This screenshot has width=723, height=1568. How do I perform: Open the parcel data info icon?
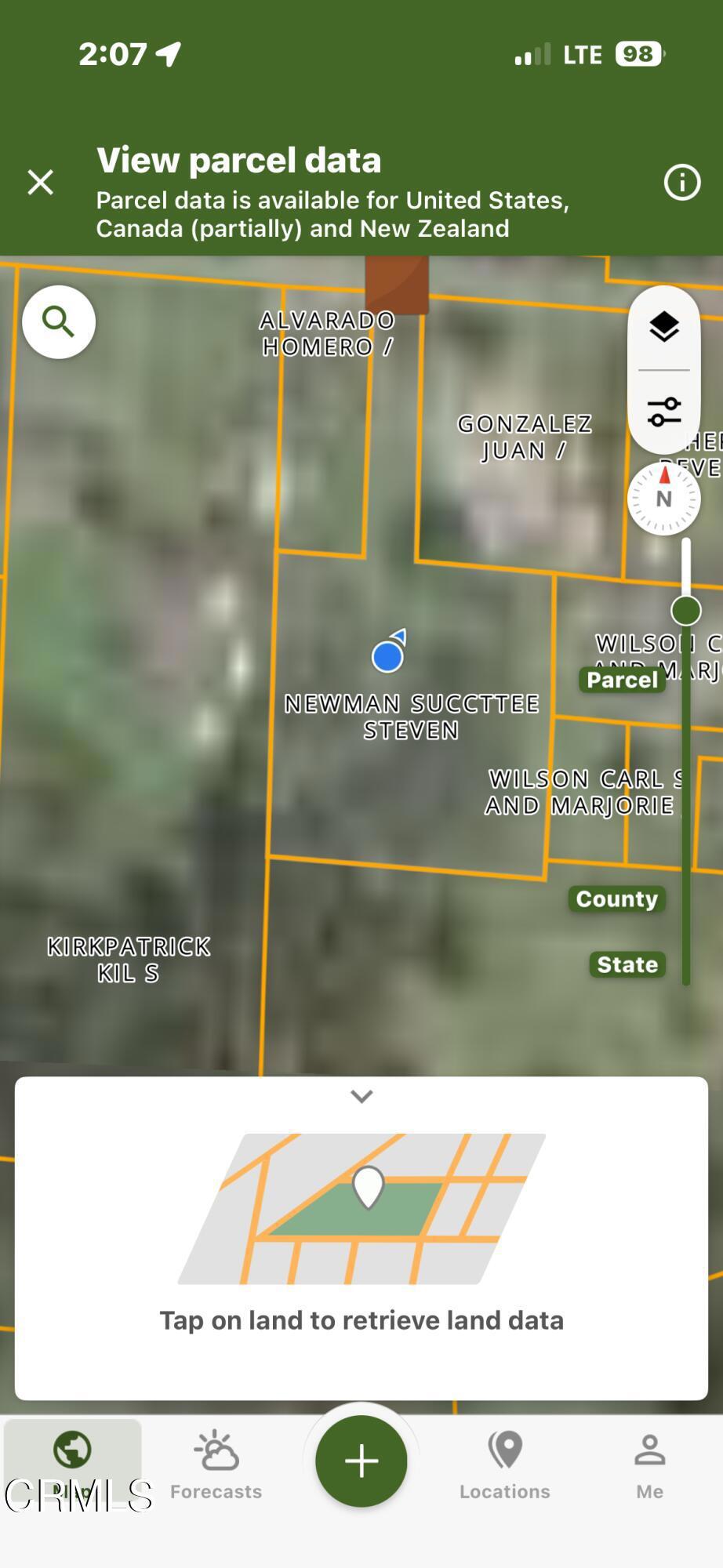click(681, 183)
